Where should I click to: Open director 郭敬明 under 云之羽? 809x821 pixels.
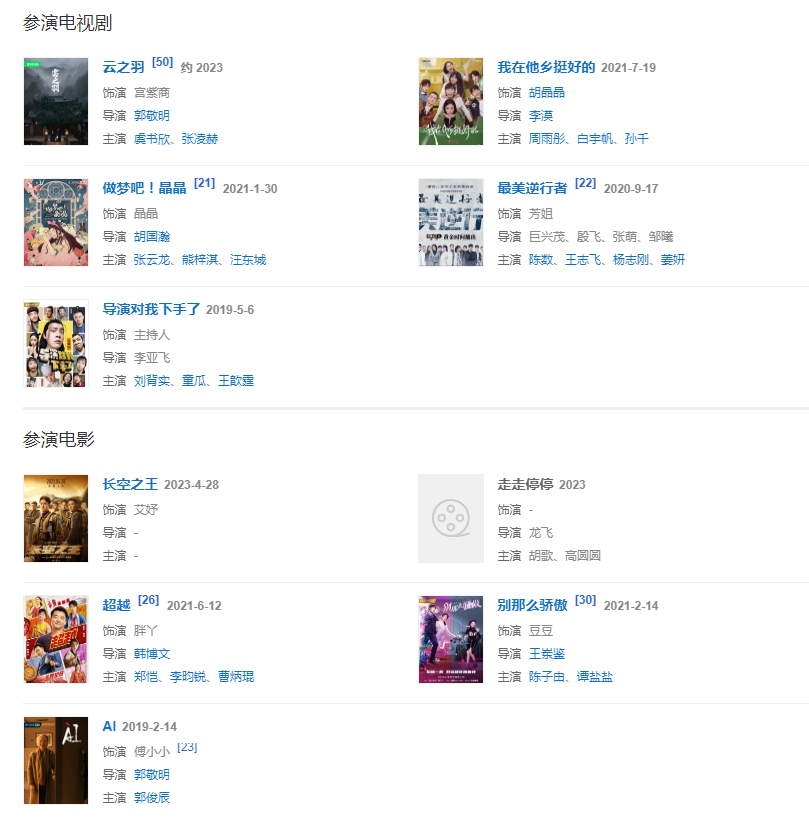tap(152, 116)
